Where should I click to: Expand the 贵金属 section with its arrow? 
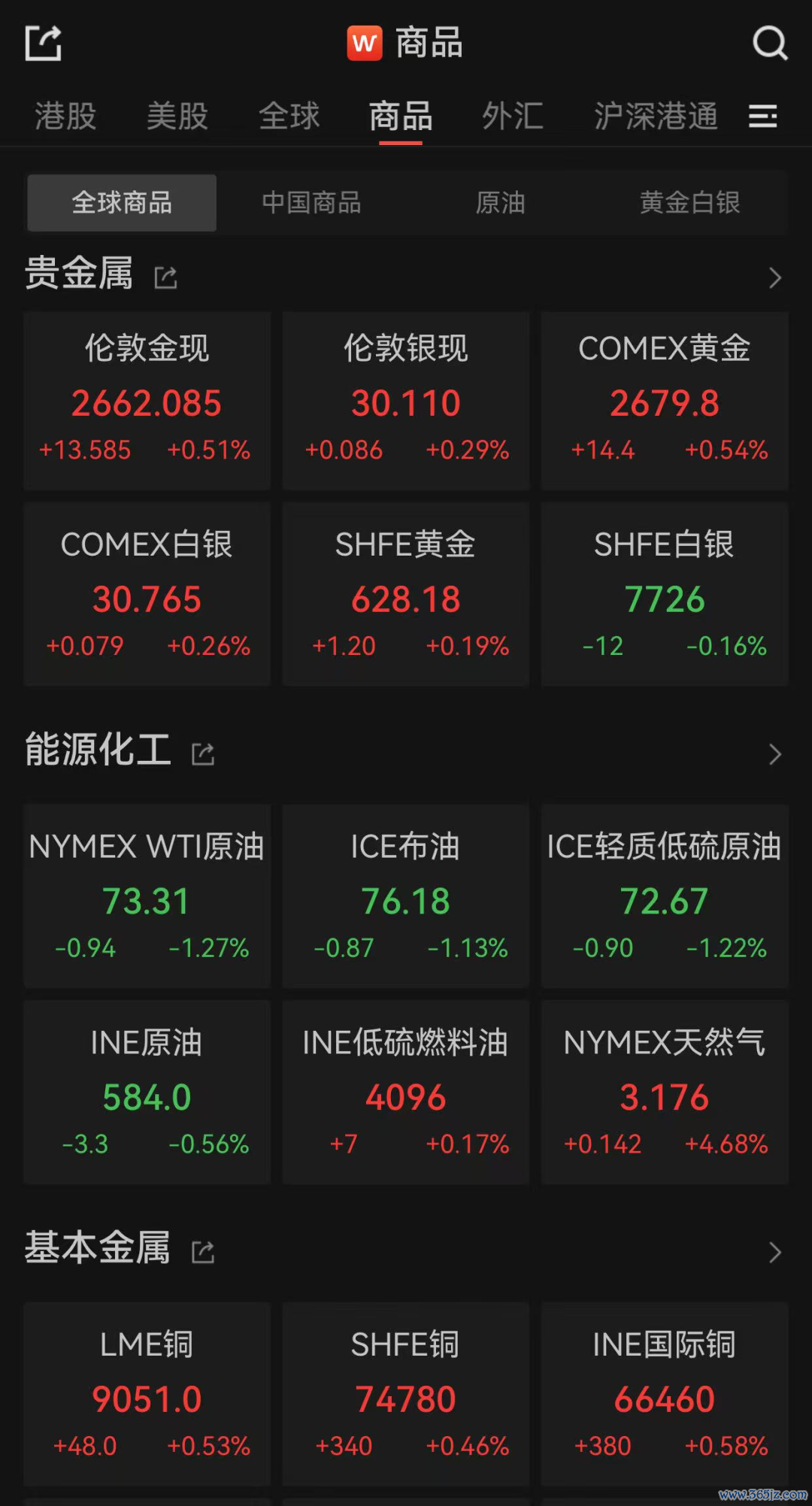(x=775, y=278)
